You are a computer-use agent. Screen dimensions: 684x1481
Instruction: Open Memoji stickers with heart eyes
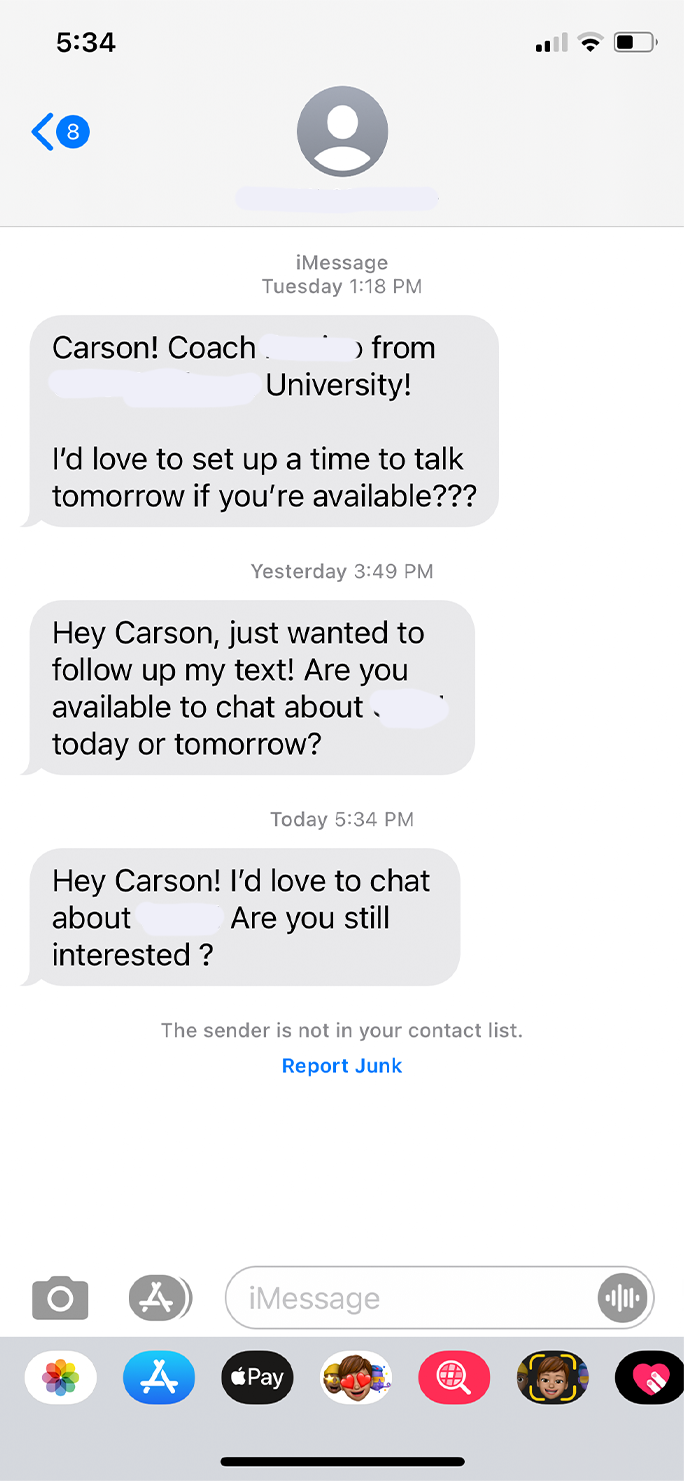[356, 1378]
